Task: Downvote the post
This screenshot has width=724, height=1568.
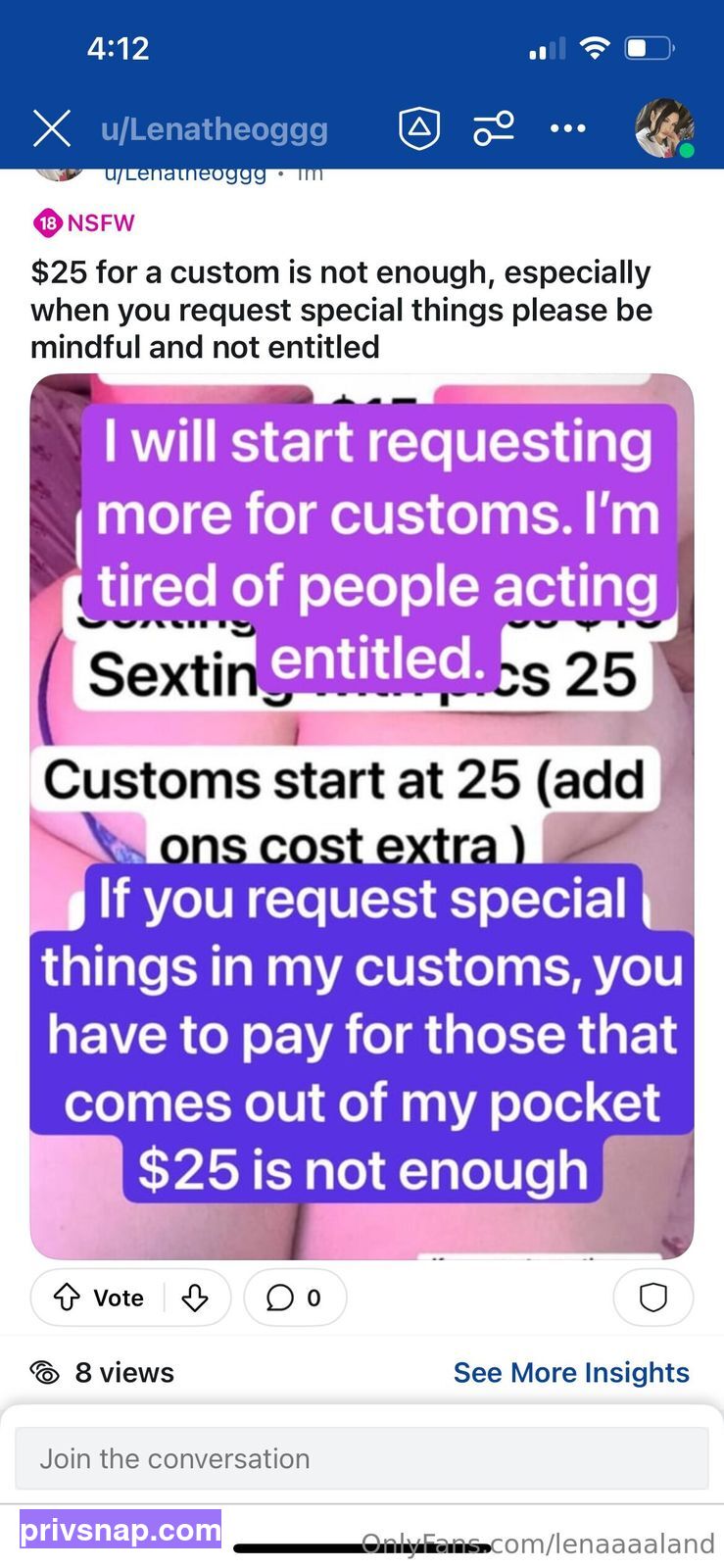Action: pyautogui.click(x=195, y=1298)
